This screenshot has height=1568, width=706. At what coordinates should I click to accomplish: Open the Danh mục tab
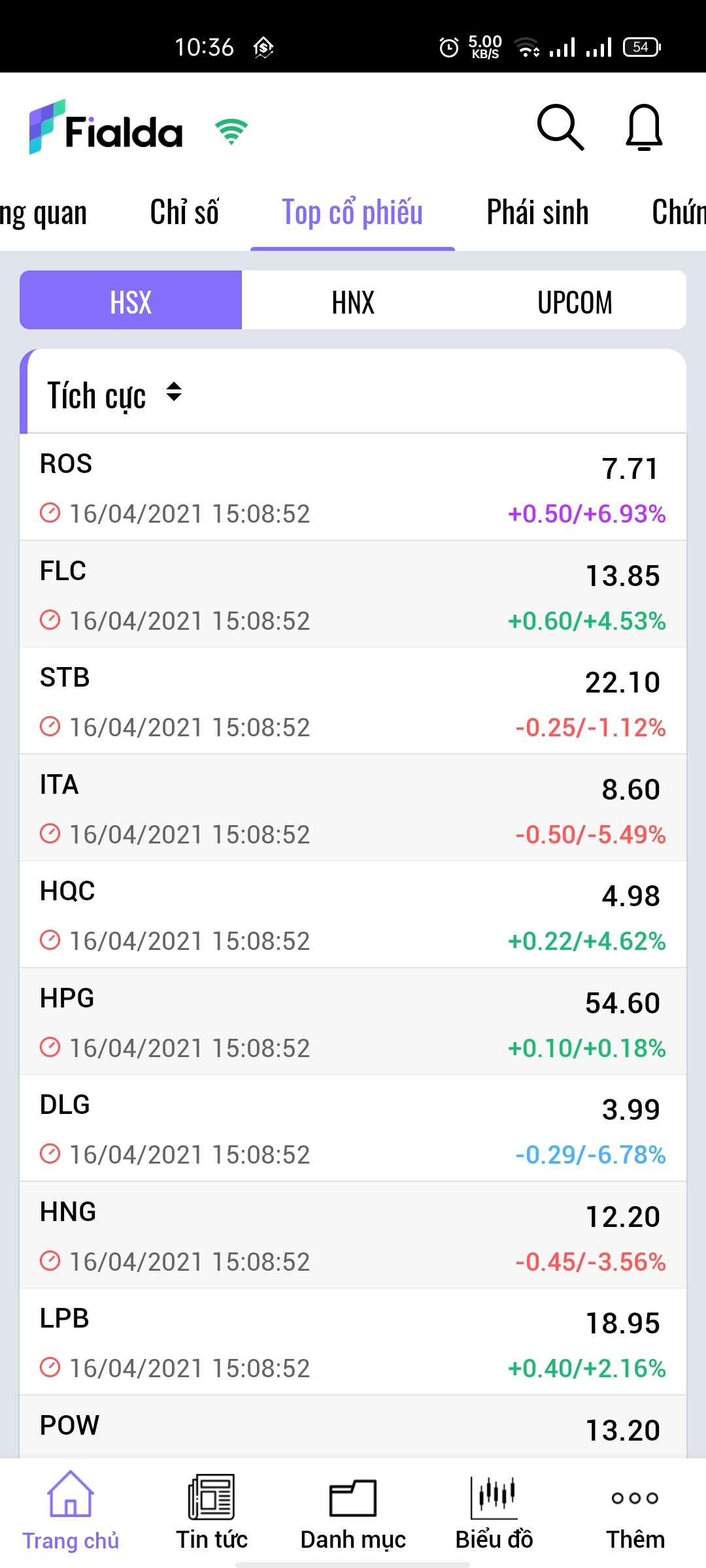(353, 1512)
